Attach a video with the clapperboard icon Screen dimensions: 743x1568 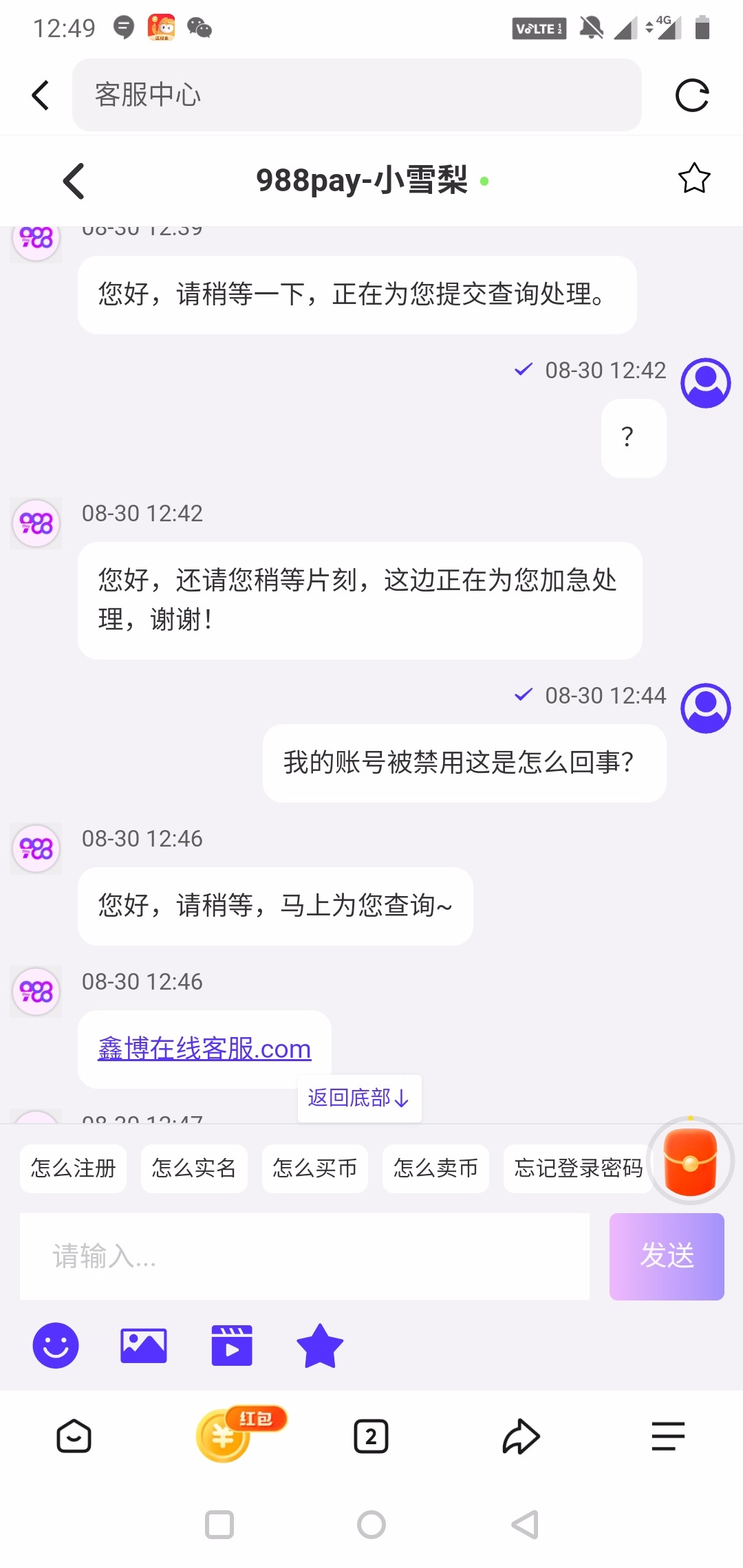[x=232, y=1345]
